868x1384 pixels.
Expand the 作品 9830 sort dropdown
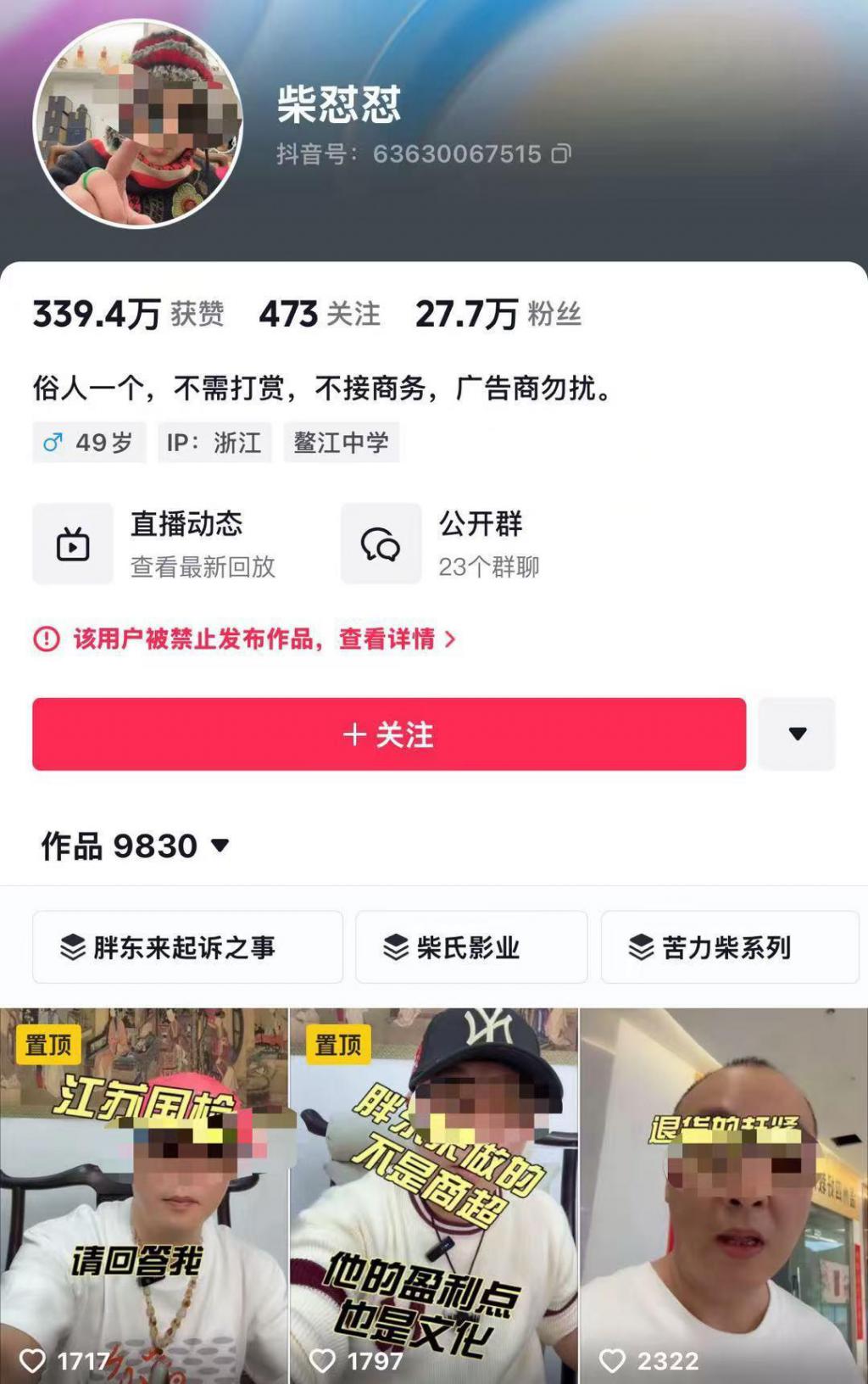click(136, 845)
